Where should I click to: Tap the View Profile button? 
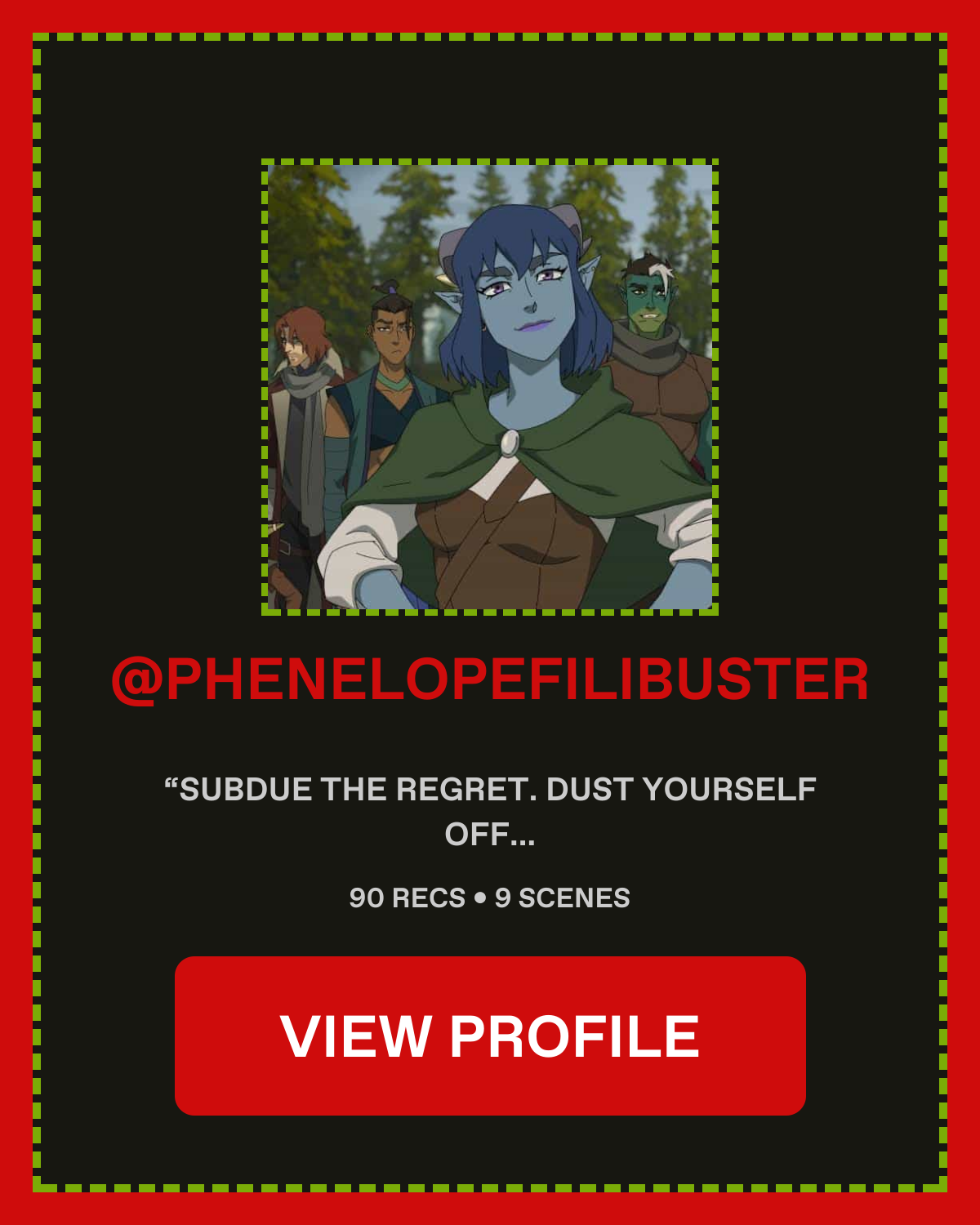(x=490, y=1036)
